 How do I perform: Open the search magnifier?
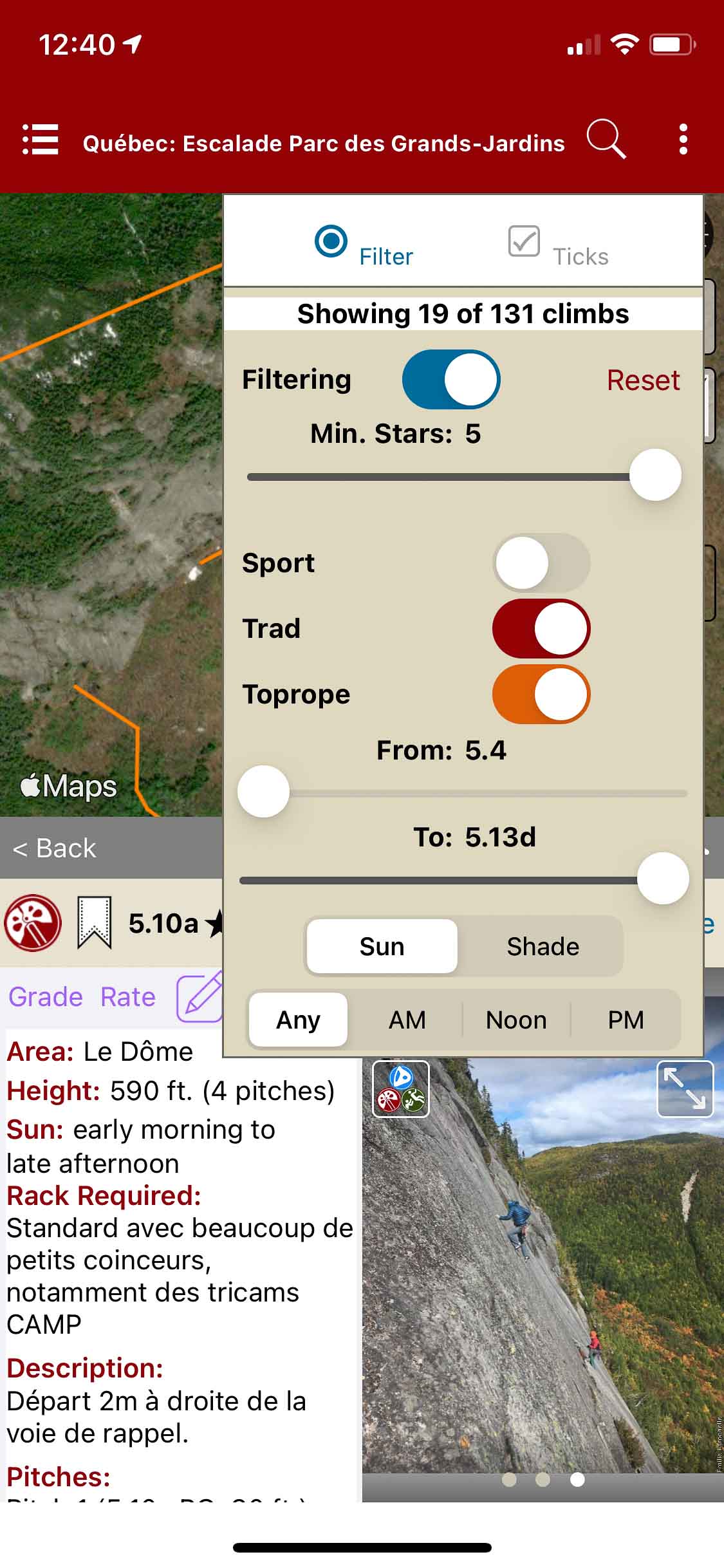coord(606,138)
